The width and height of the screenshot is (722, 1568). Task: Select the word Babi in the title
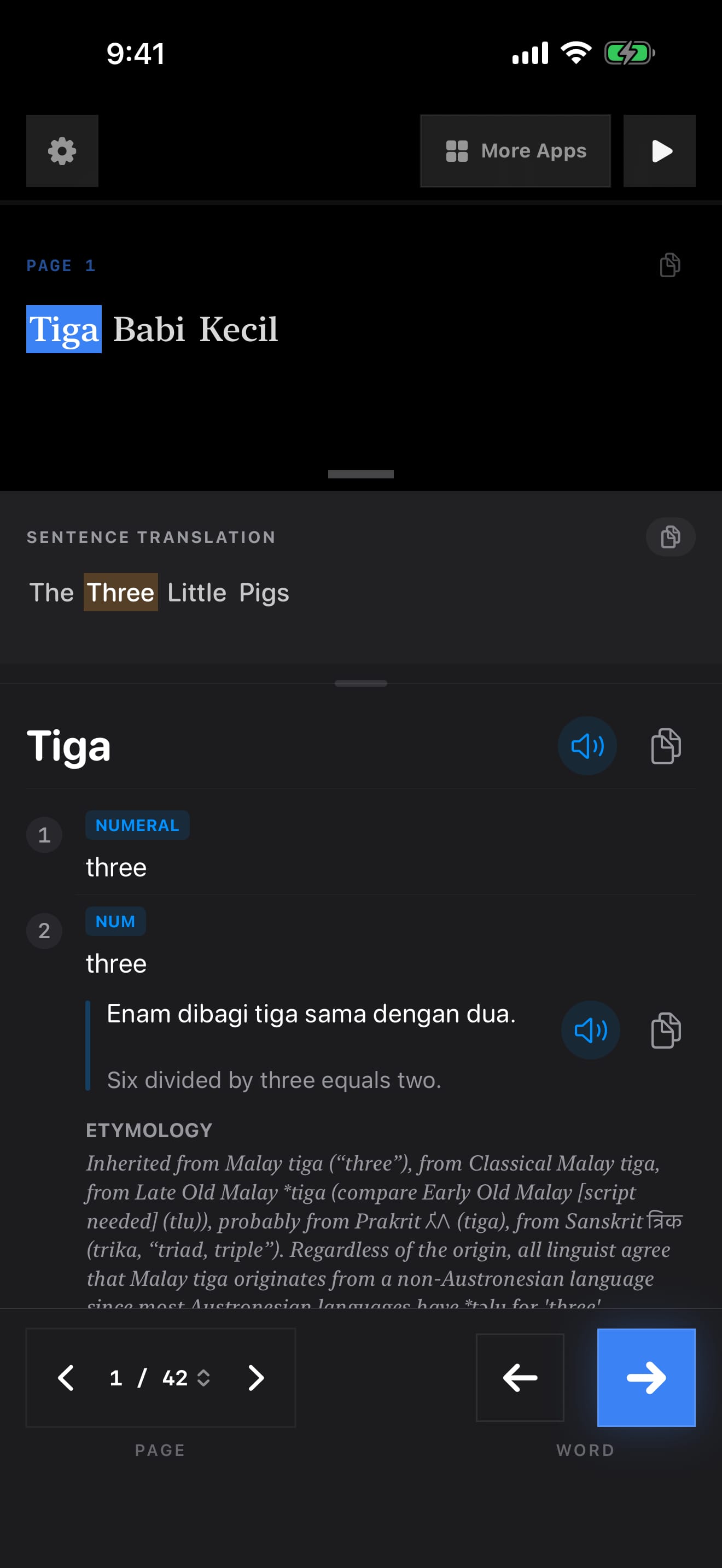[x=149, y=329]
